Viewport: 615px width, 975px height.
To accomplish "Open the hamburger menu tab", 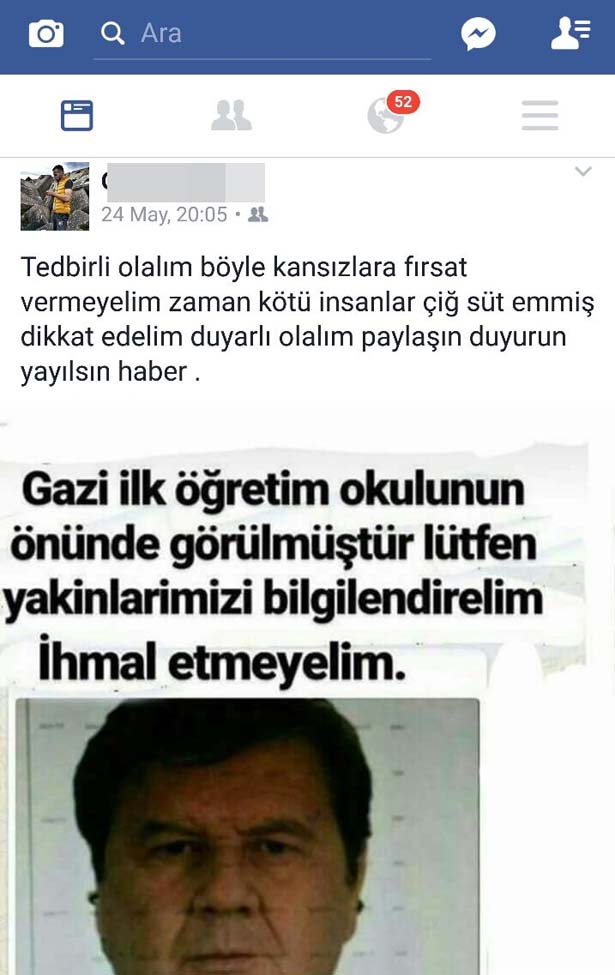I will (539, 116).
